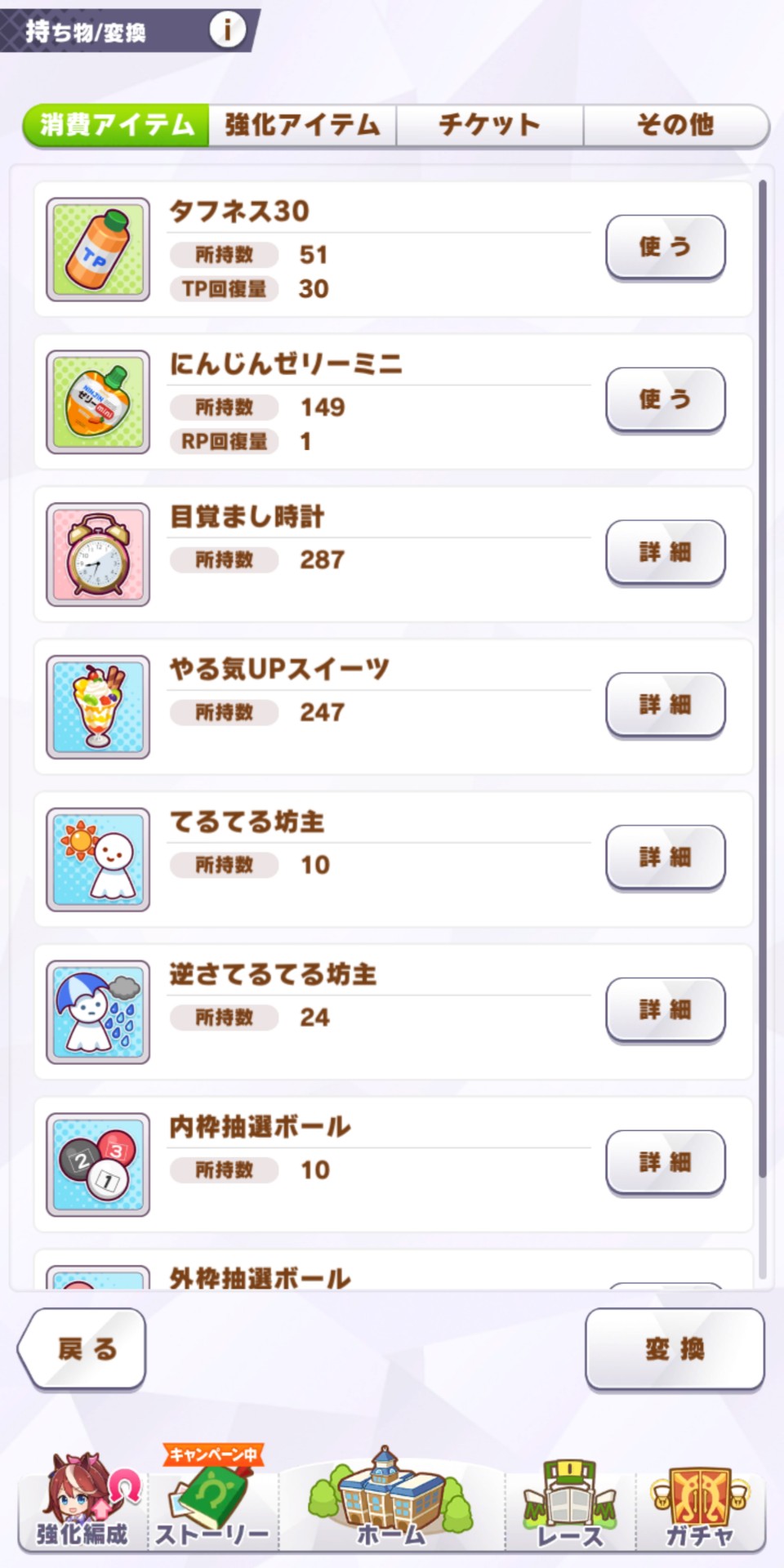Switch to the 強化アイテム tab

(x=302, y=125)
